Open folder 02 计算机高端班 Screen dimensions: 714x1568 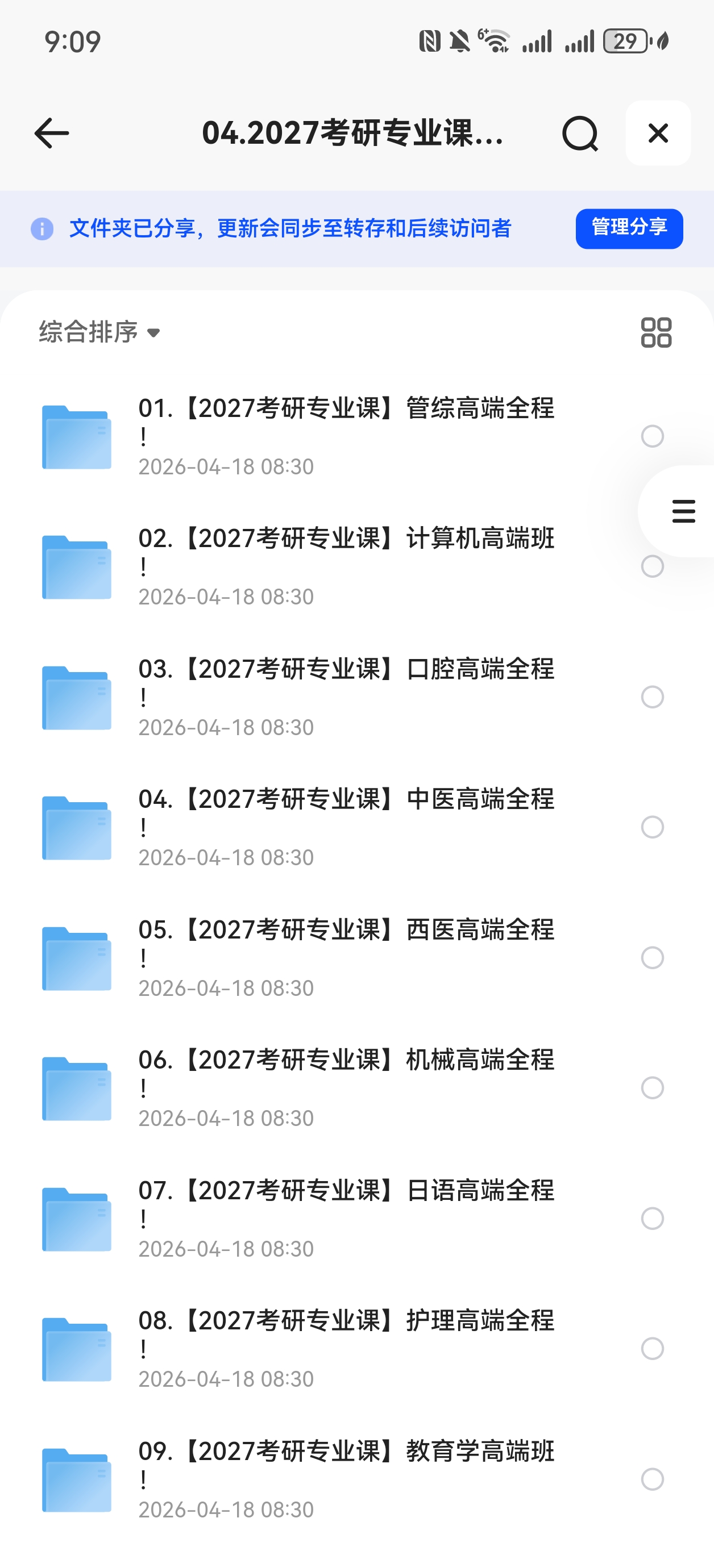click(x=346, y=566)
